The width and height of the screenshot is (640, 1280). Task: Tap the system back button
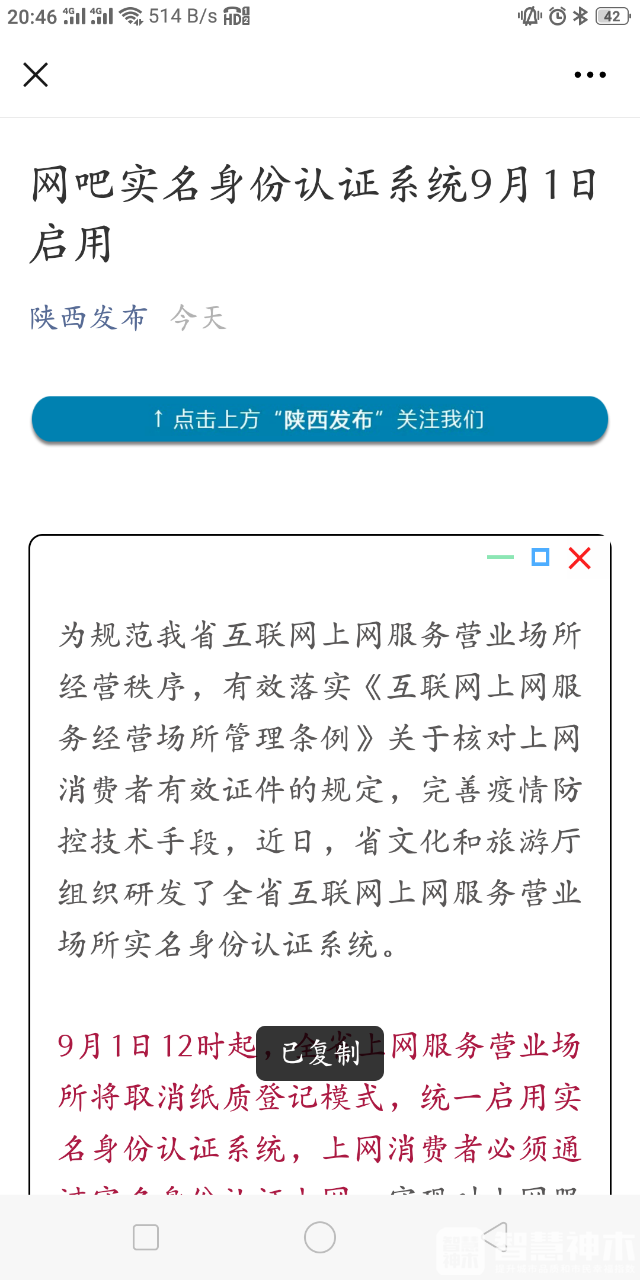click(494, 1237)
